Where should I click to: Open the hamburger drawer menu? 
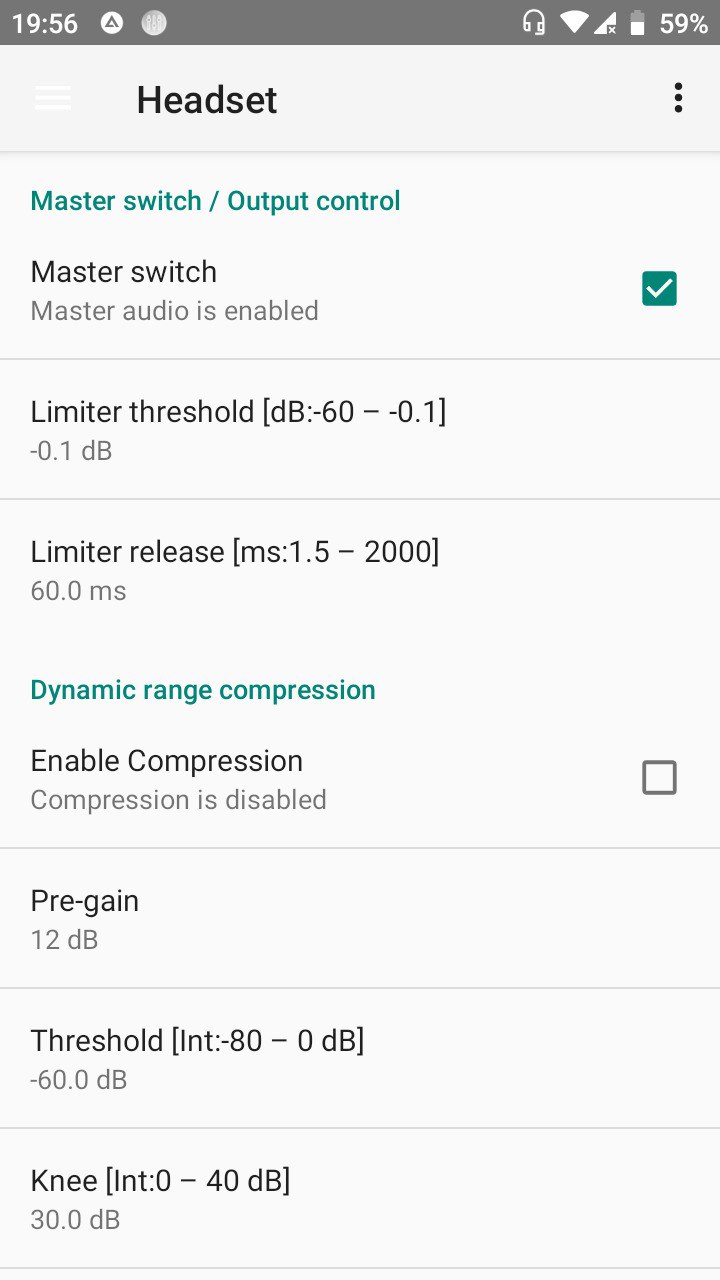click(53, 98)
